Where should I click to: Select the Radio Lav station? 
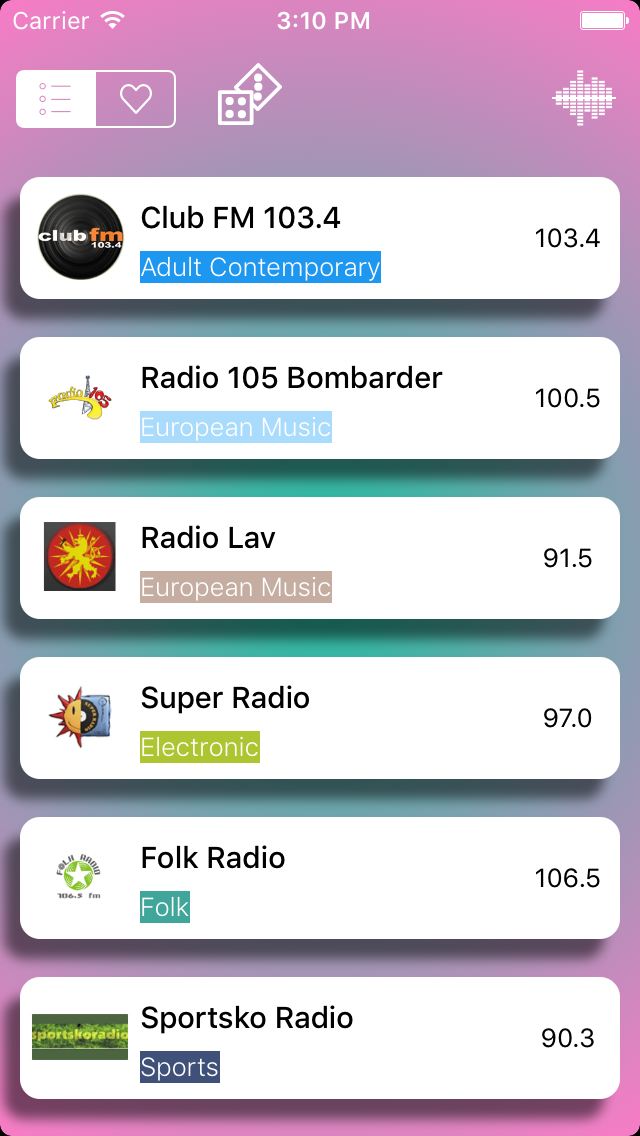[320, 558]
